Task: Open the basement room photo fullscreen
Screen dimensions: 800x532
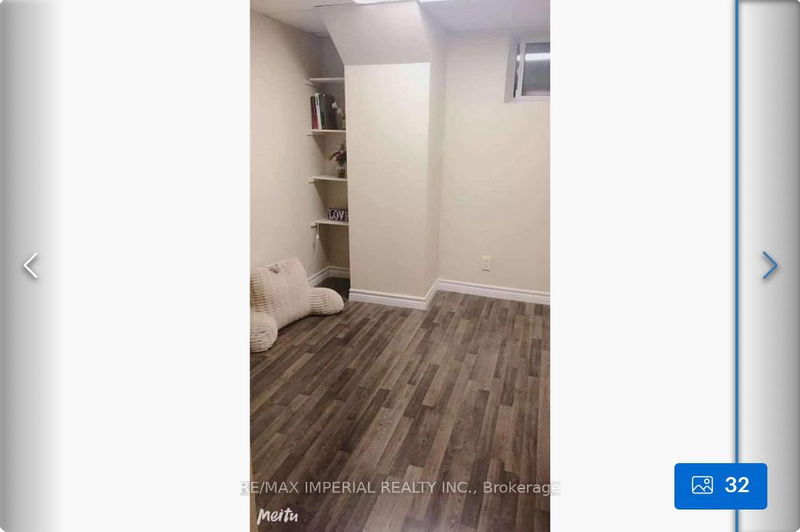Action: tap(400, 250)
